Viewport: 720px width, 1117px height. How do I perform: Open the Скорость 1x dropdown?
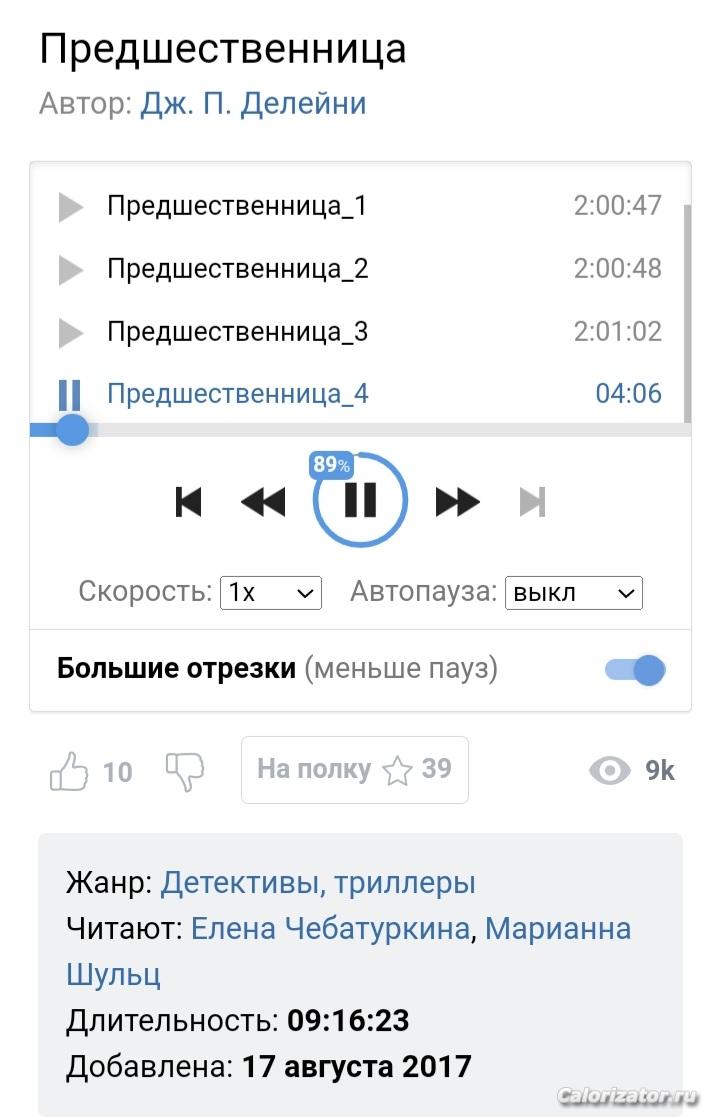271,593
